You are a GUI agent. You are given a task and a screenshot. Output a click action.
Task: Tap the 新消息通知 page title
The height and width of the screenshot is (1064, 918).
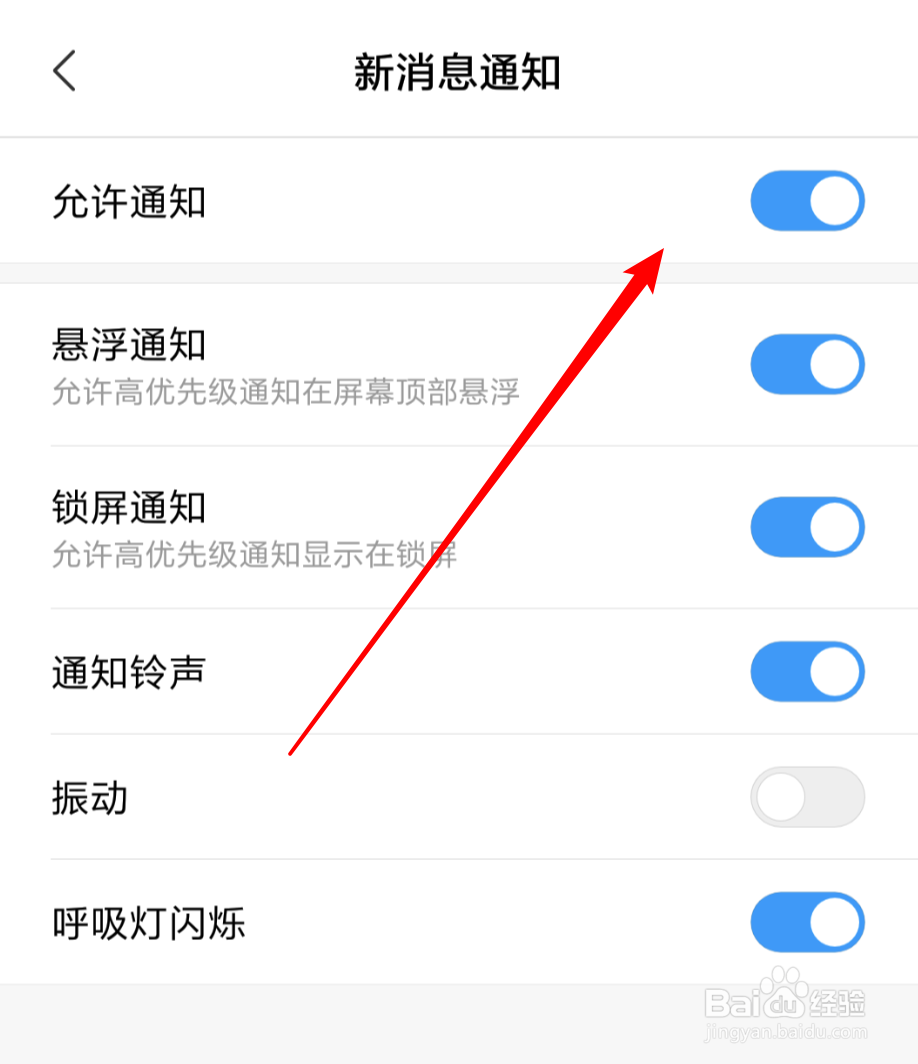click(x=458, y=72)
